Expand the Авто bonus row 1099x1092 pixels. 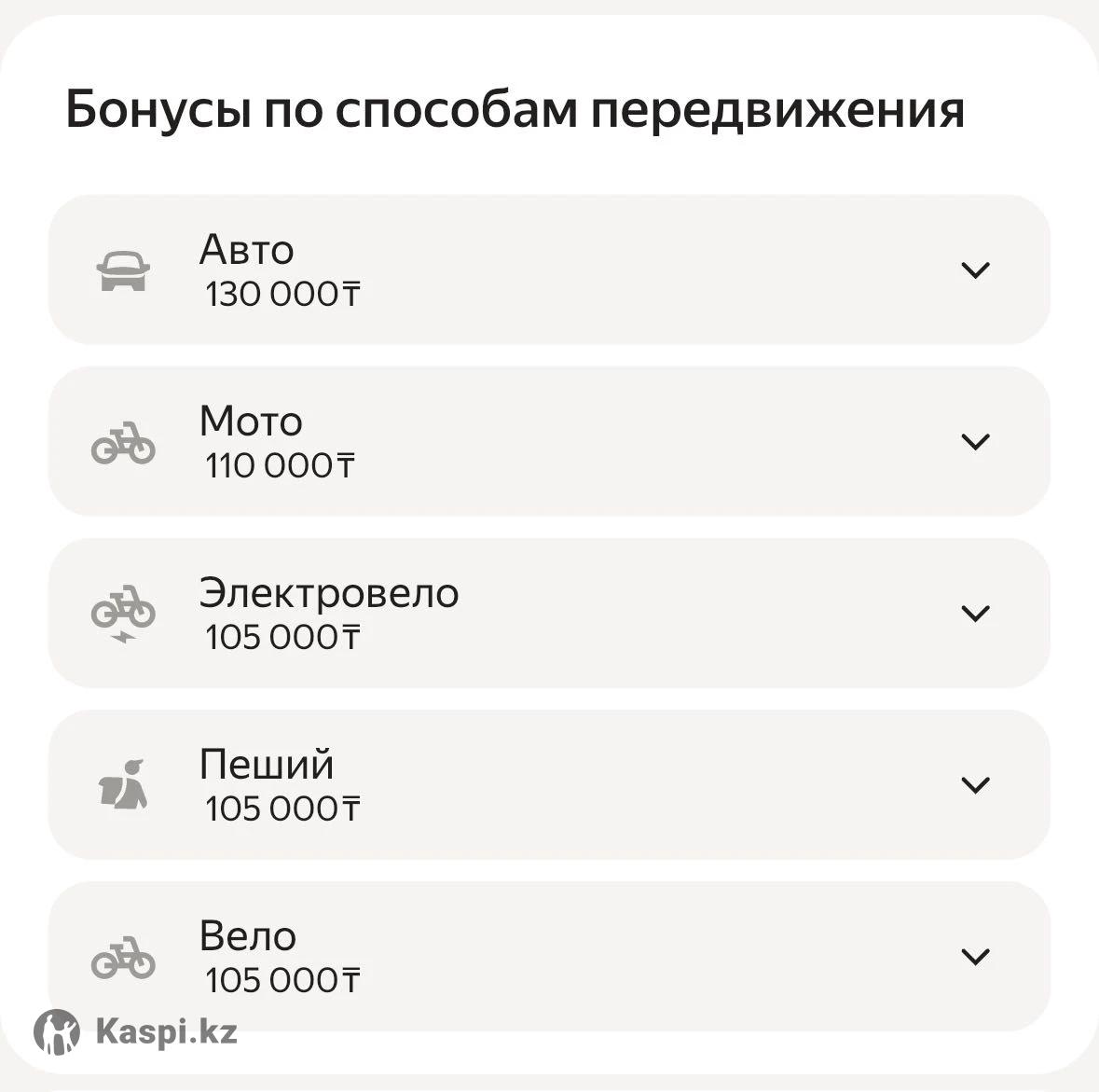tap(974, 270)
